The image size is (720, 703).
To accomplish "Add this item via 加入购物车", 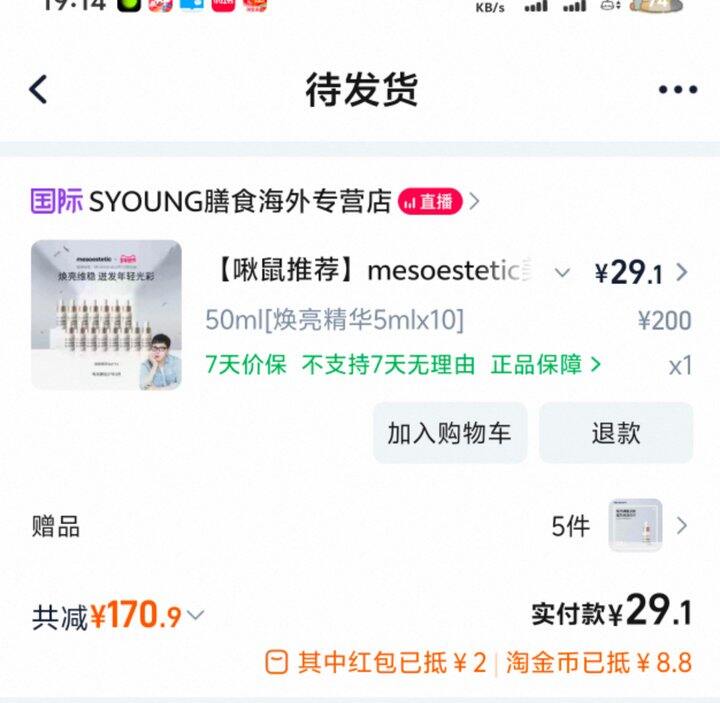I will pos(449,433).
